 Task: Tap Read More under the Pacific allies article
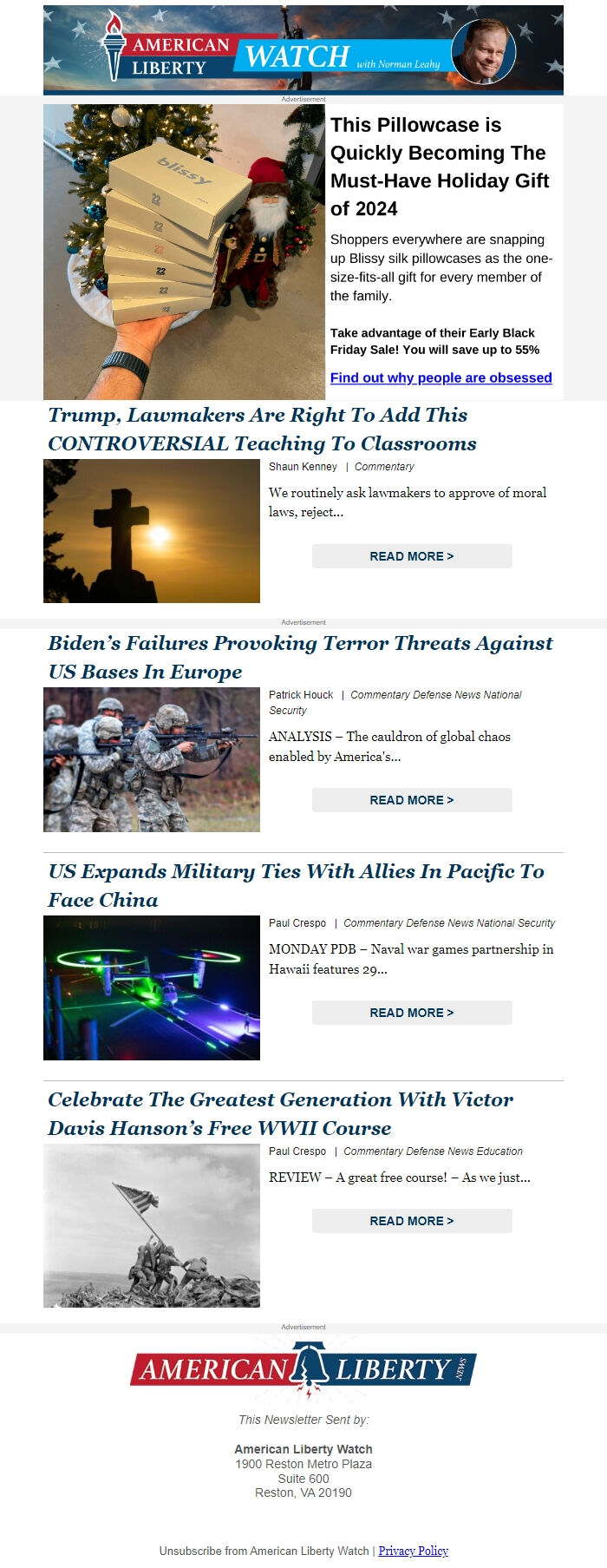[412, 1013]
